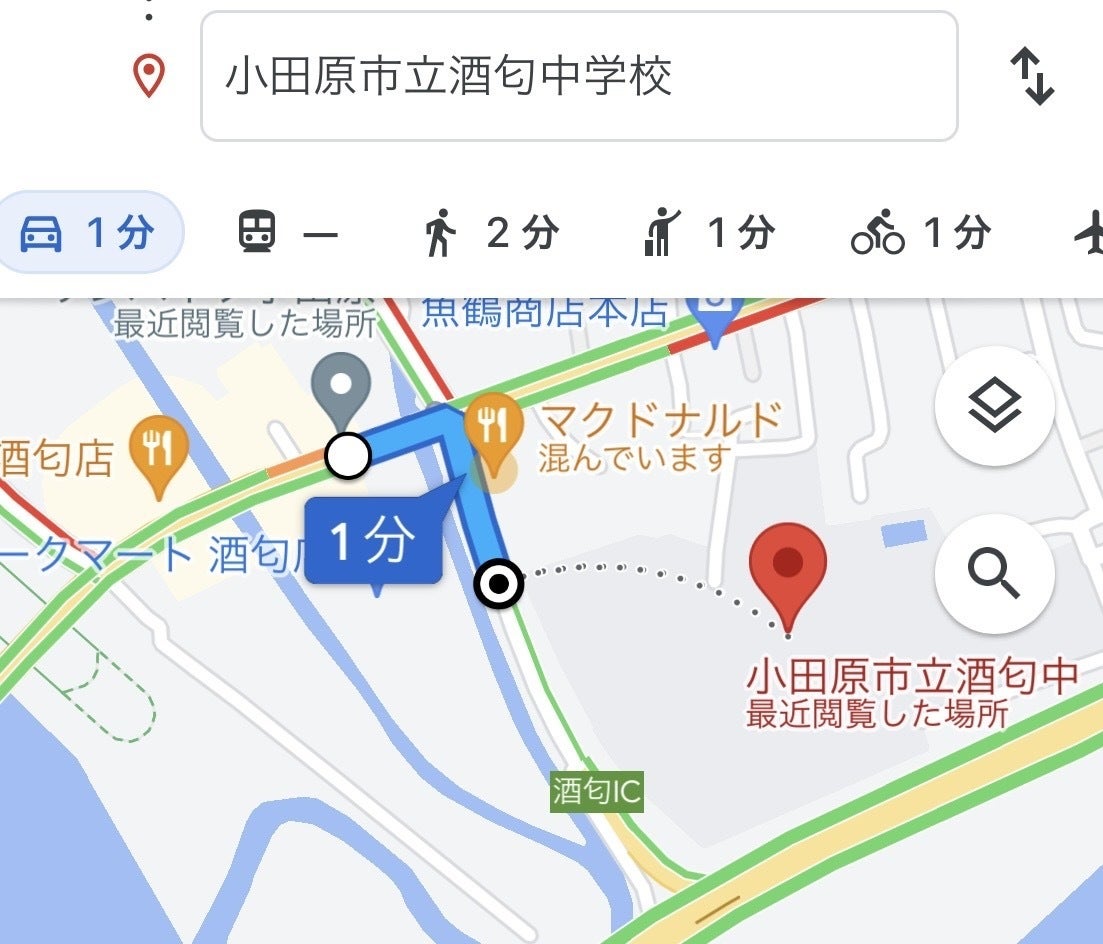This screenshot has width=1103, height=944.
Task: Select the flight mode tab
Action: pyautogui.click(x=1088, y=234)
